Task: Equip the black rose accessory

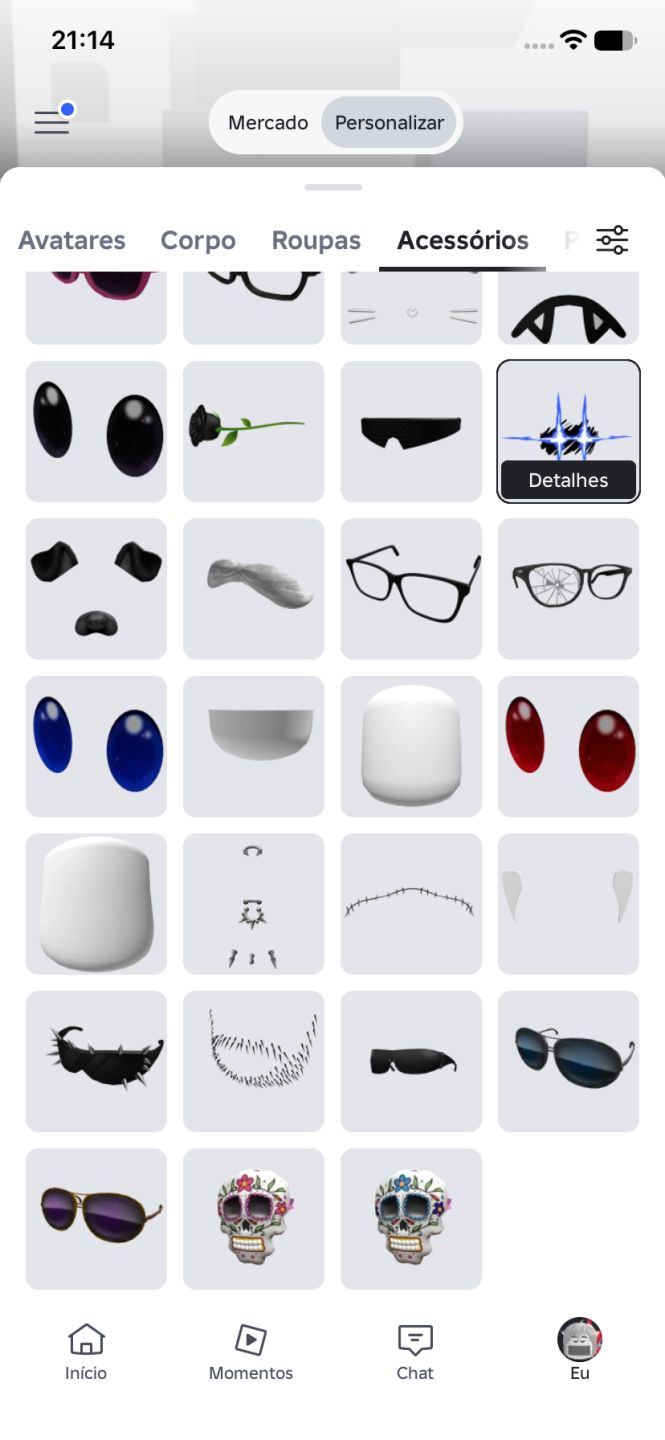Action: tap(254, 431)
